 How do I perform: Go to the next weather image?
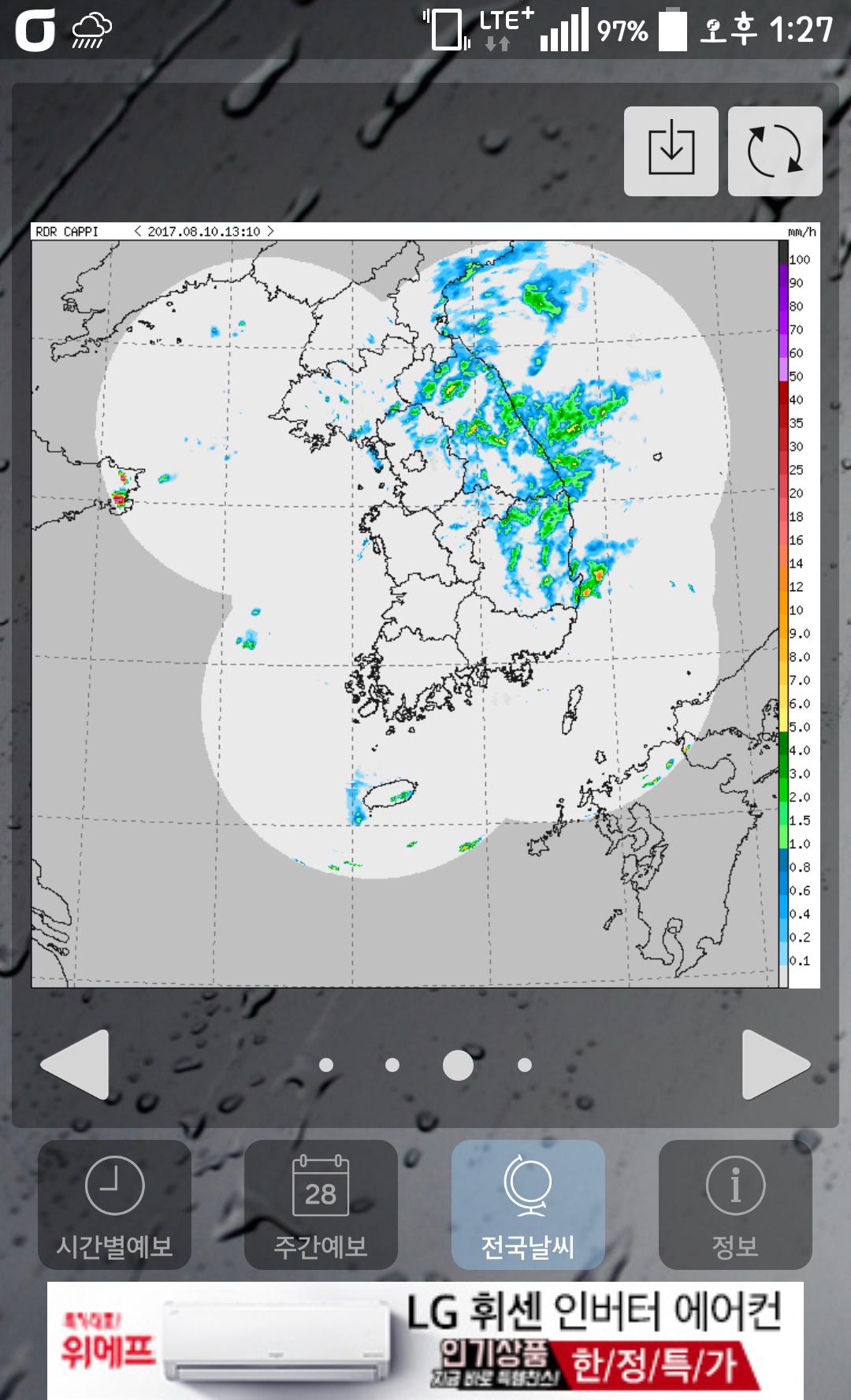[x=775, y=1064]
